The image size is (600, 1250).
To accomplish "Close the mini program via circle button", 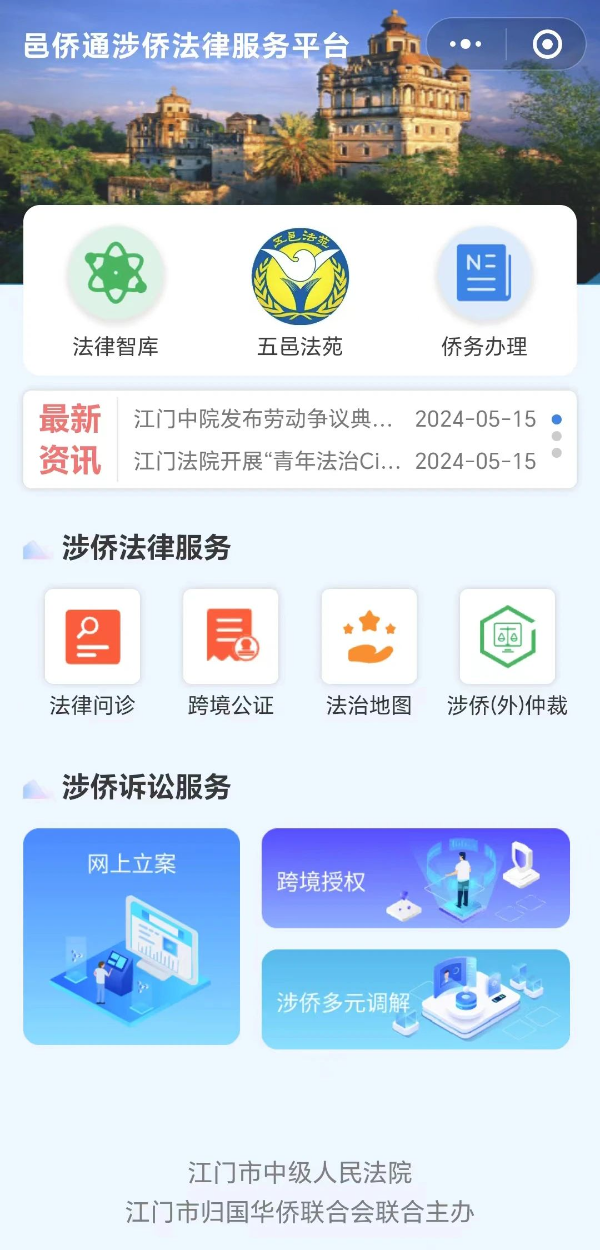I will [x=546, y=44].
